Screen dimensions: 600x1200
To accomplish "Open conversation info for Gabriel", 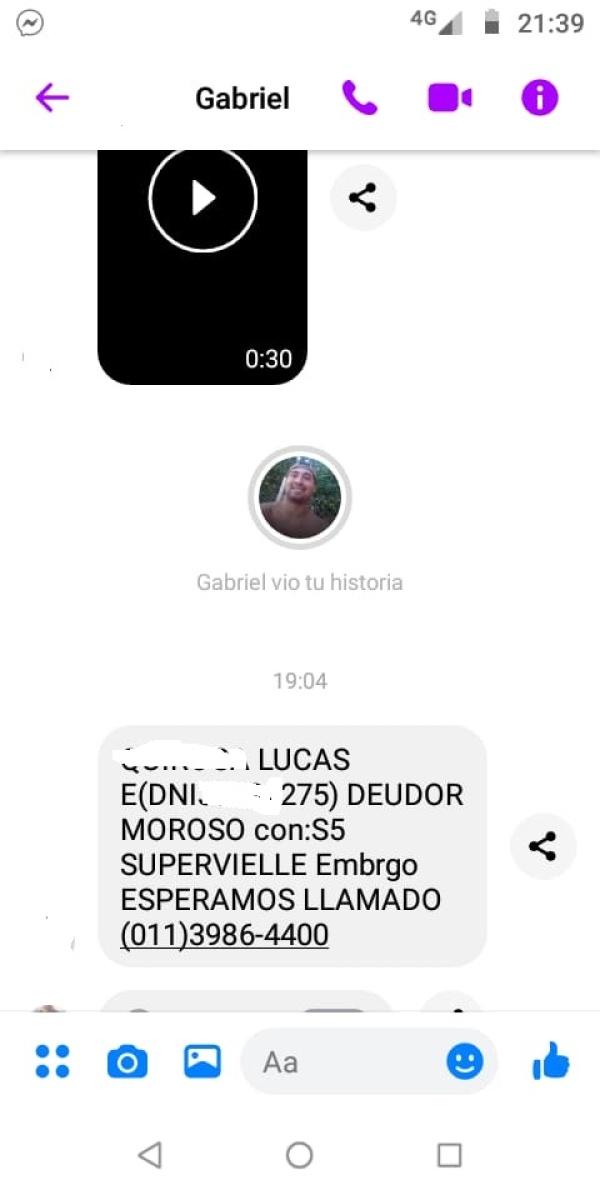I will click(x=539, y=97).
